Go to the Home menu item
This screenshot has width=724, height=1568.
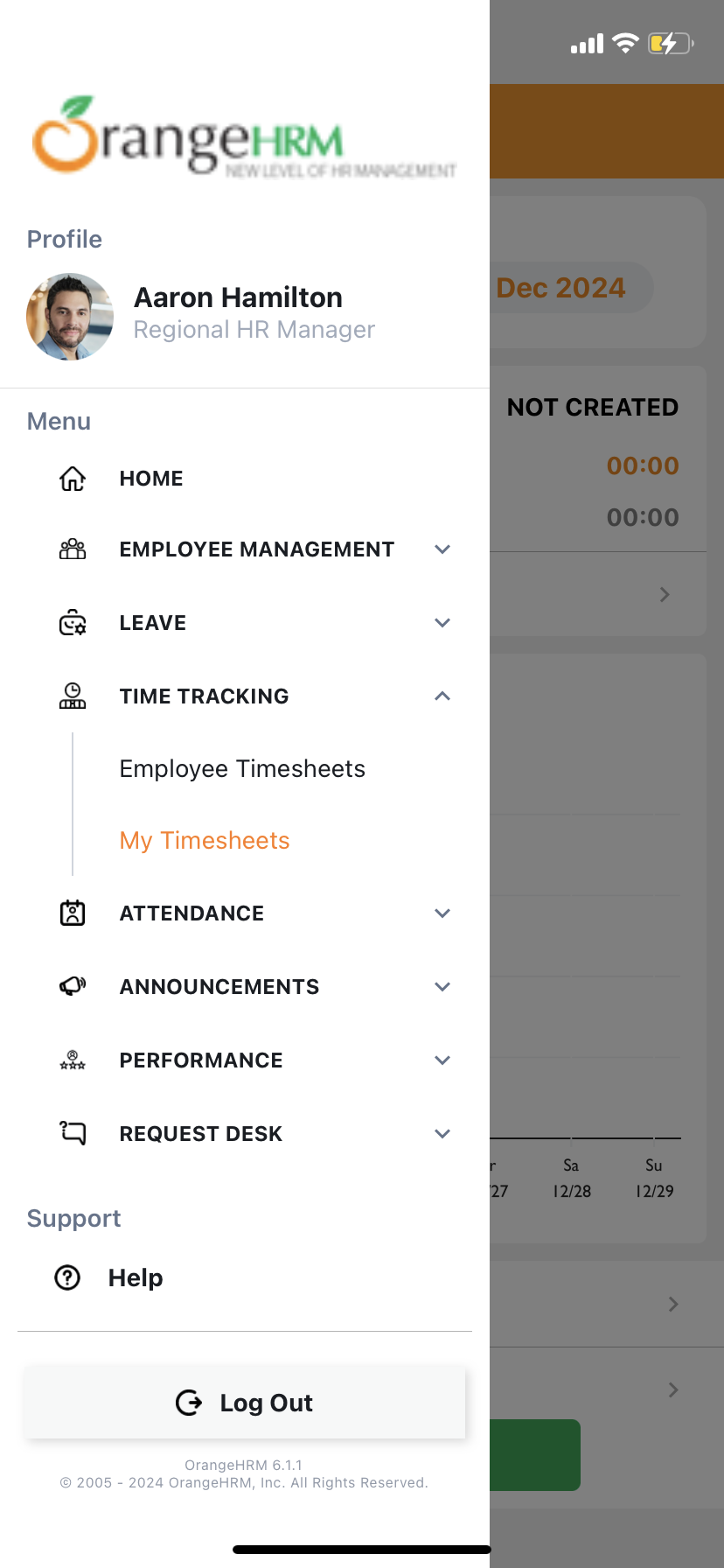(x=151, y=479)
